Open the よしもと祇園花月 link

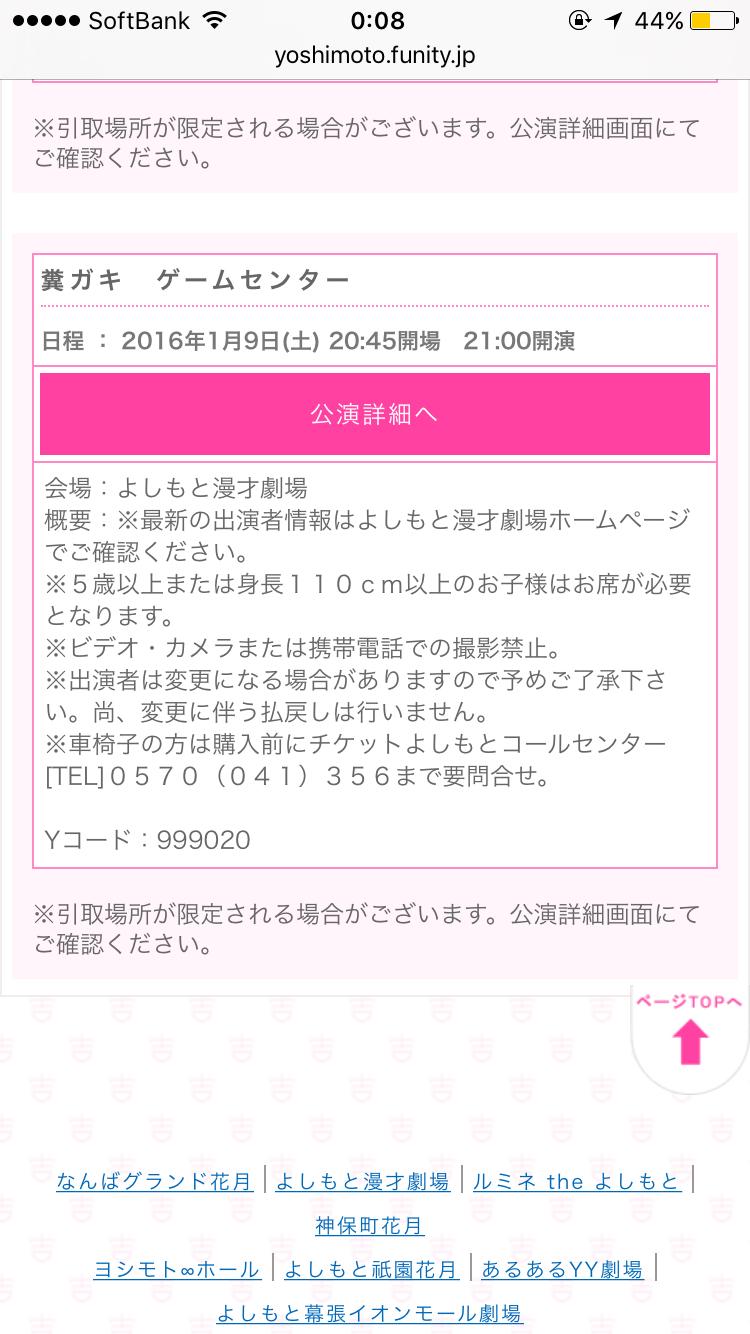point(371,1269)
